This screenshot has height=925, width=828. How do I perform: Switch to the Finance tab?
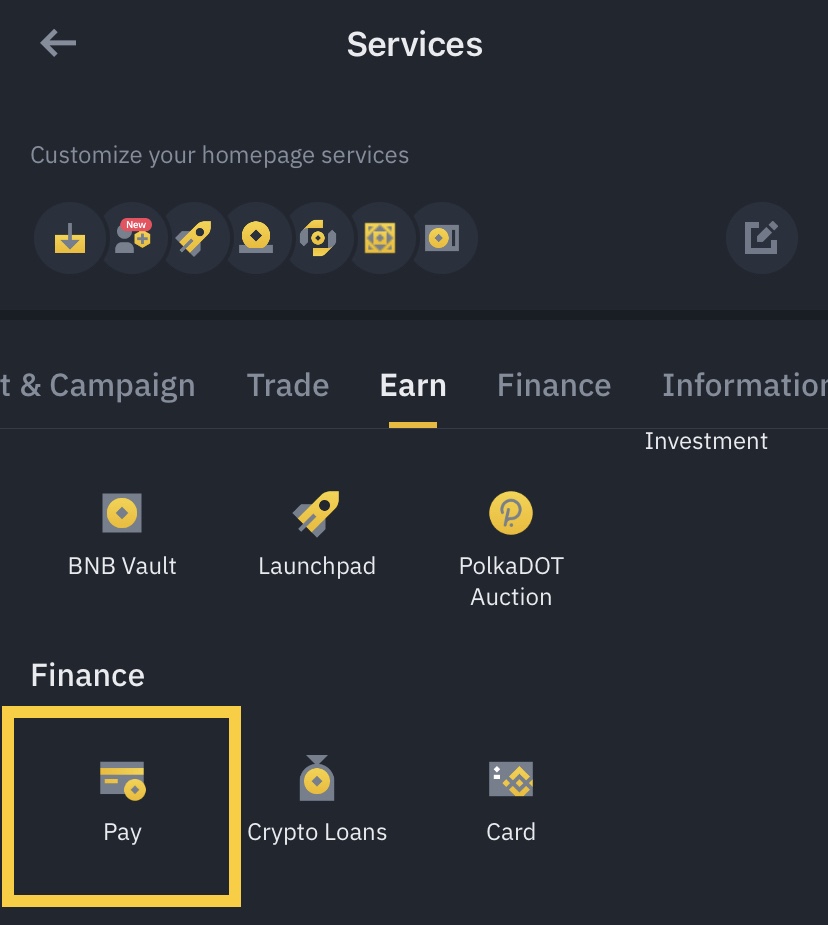coord(554,385)
